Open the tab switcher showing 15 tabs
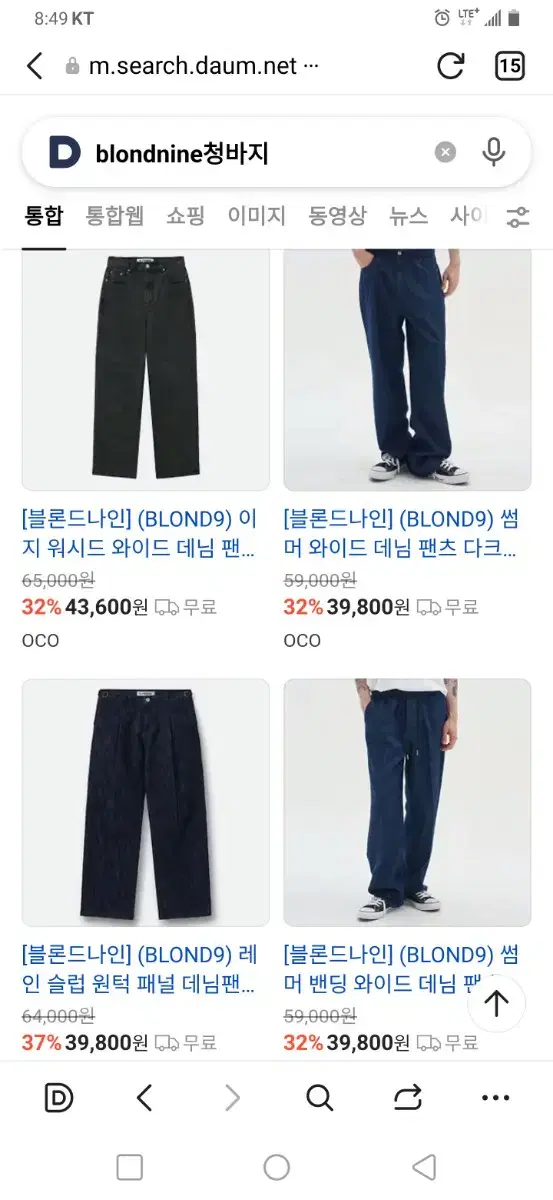This screenshot has height=1200, width=553. 510,66
